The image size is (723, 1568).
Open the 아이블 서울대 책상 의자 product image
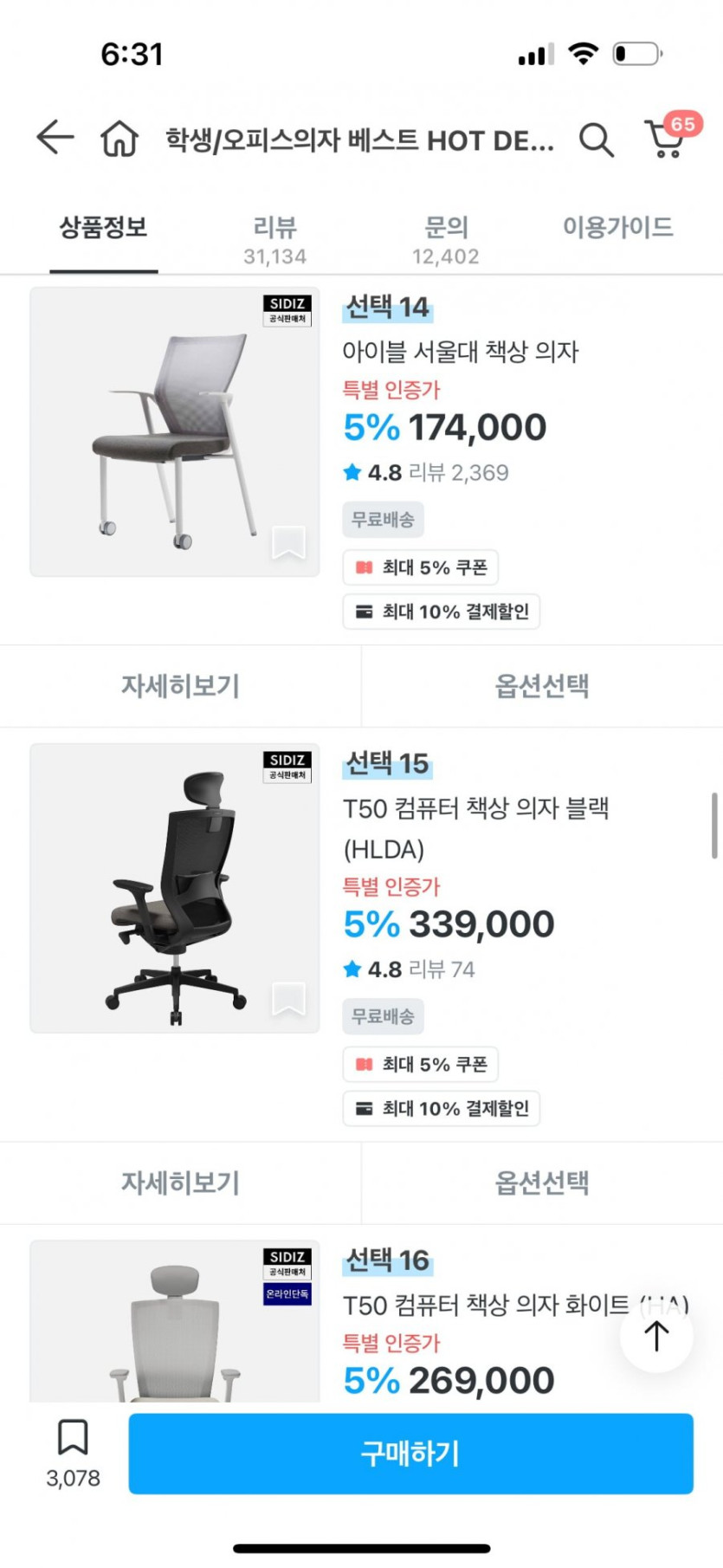pyautogui.click(x=175, y=431)
